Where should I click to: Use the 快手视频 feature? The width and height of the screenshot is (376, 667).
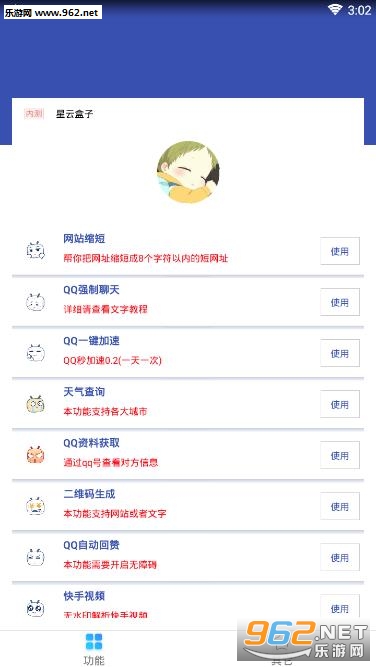click(339, 607)
